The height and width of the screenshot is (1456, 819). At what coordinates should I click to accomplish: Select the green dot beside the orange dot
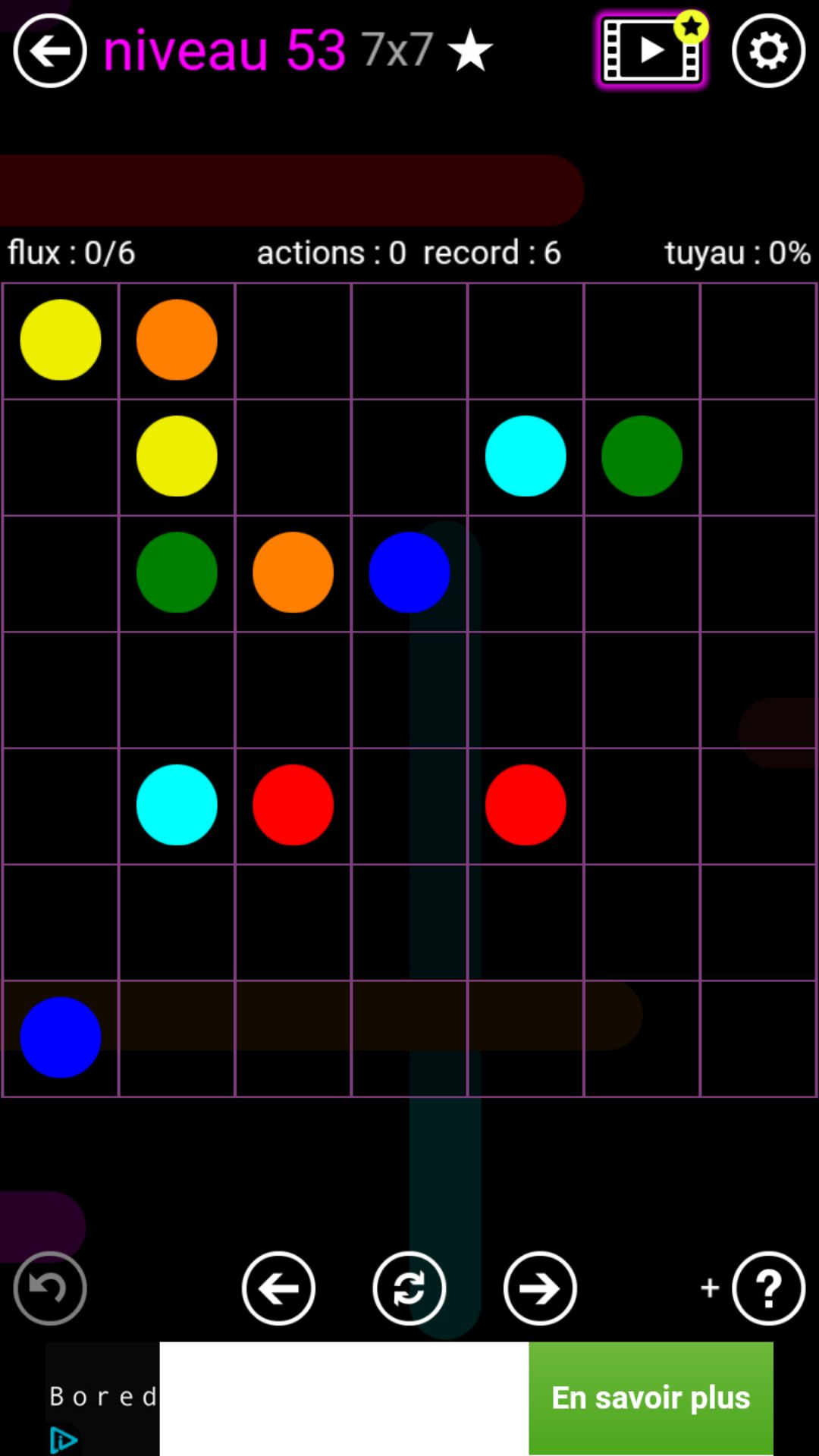[x=177, y=573]
